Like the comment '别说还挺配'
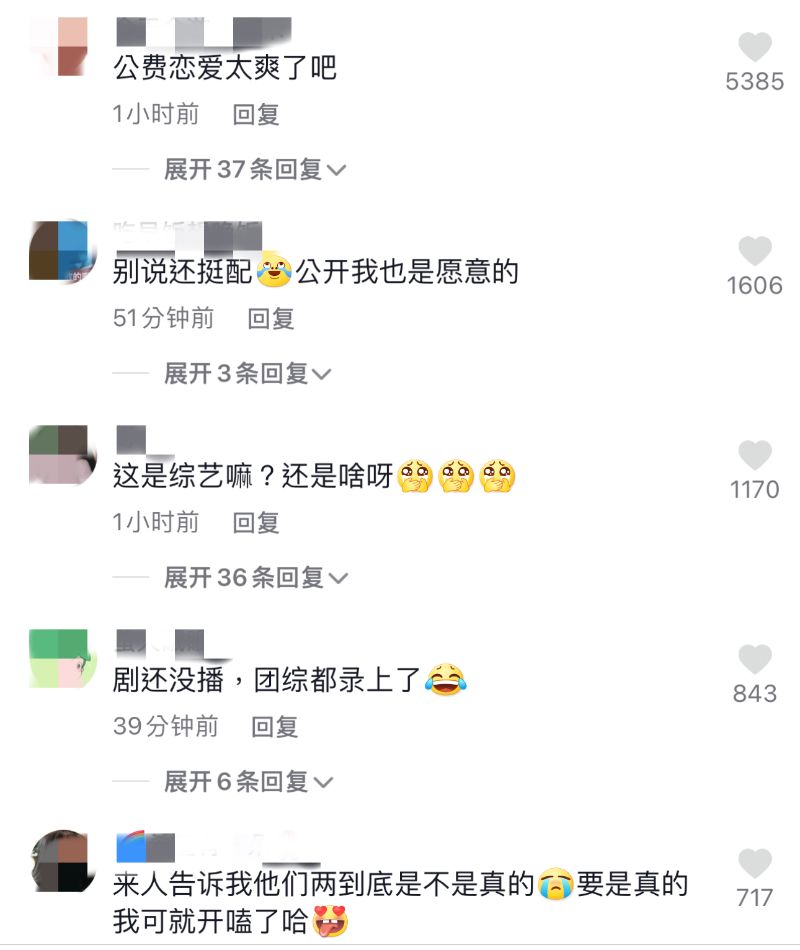 [755, 252]
